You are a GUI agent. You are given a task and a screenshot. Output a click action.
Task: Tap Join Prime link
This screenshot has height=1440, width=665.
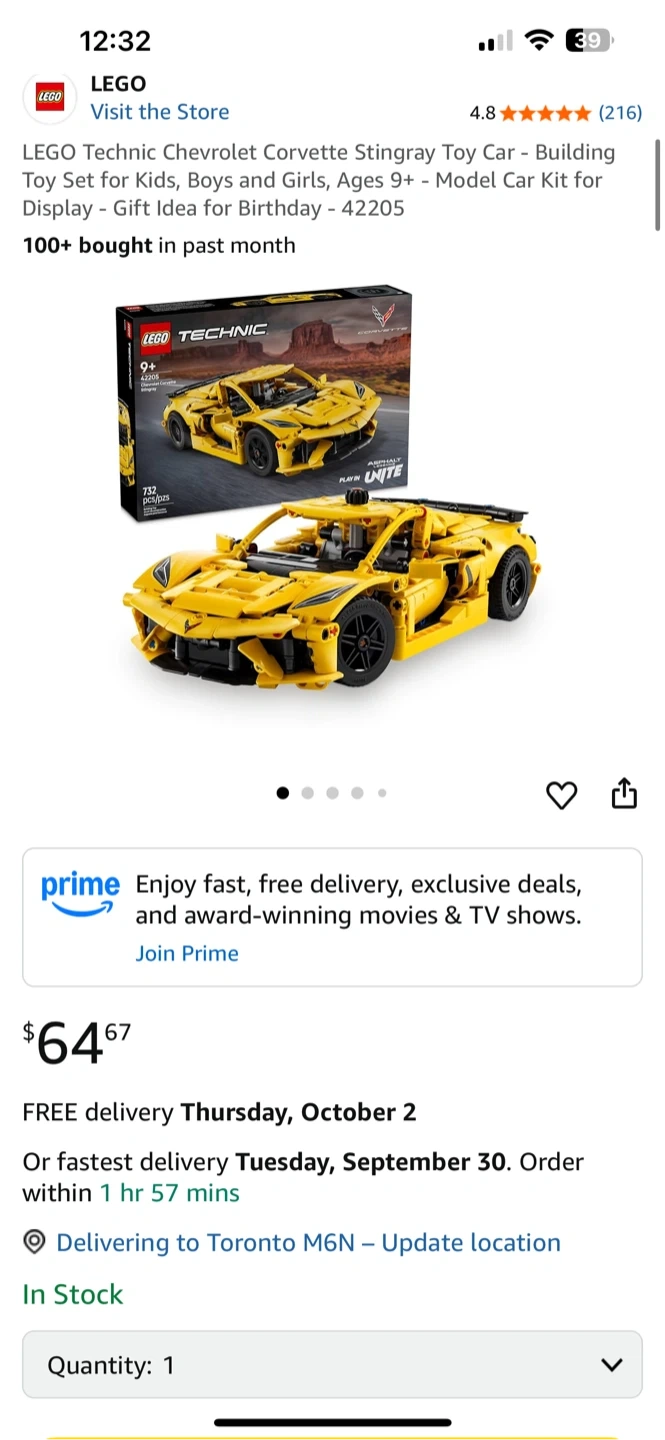coord(187,953)
